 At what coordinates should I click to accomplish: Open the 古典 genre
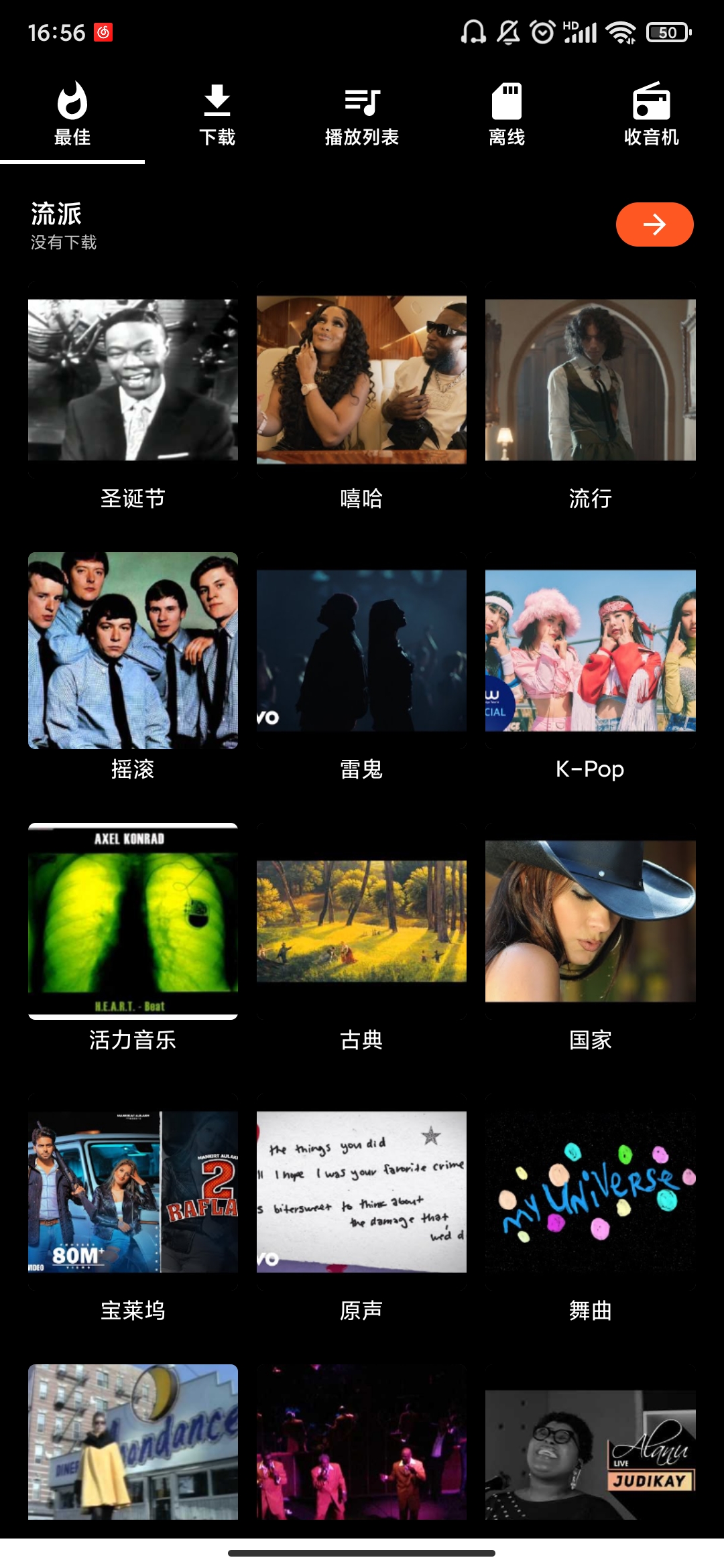[x=361, y=921]
